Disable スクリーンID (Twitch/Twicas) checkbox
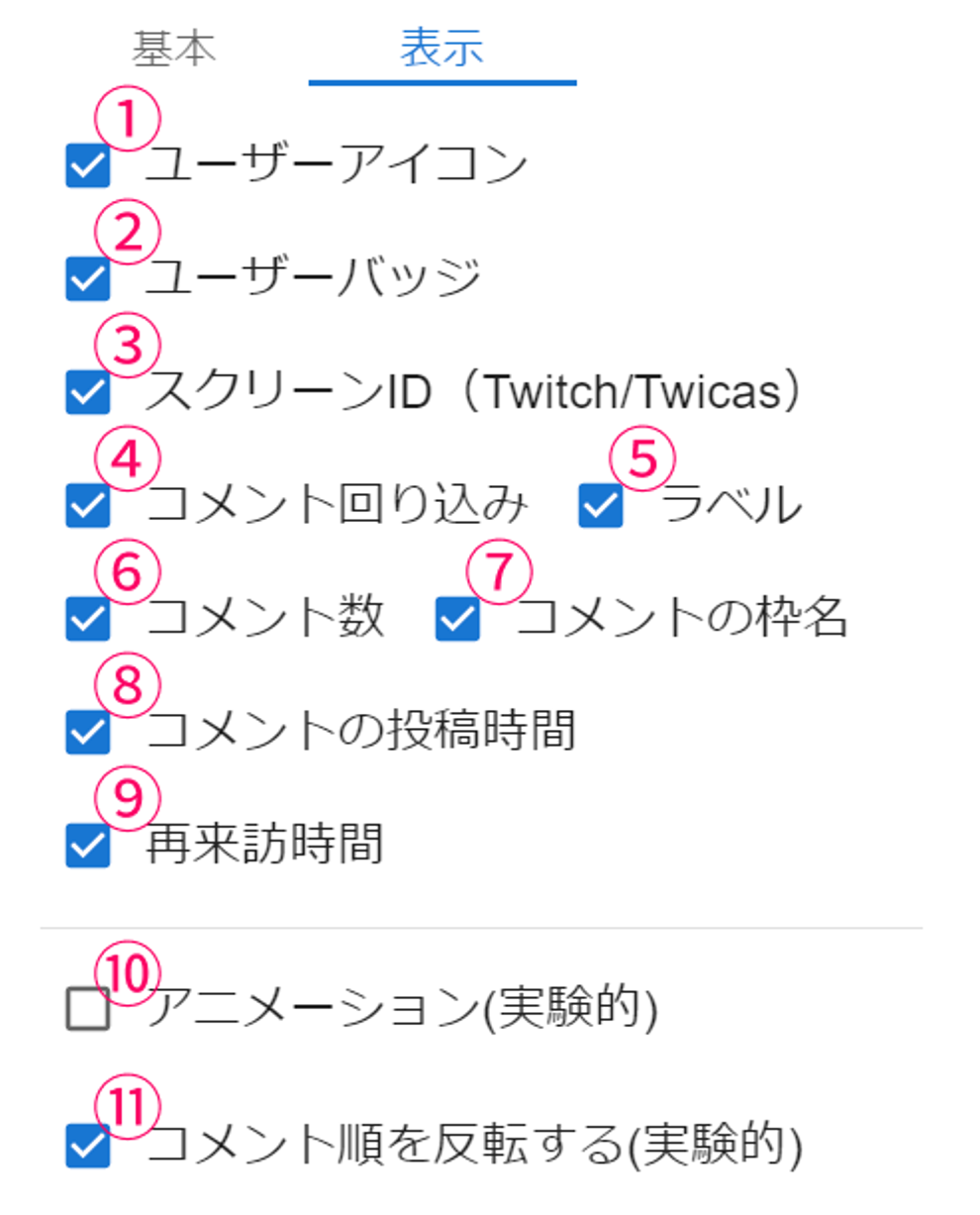This screenshot has width=980, height=1215. [88, 392]
